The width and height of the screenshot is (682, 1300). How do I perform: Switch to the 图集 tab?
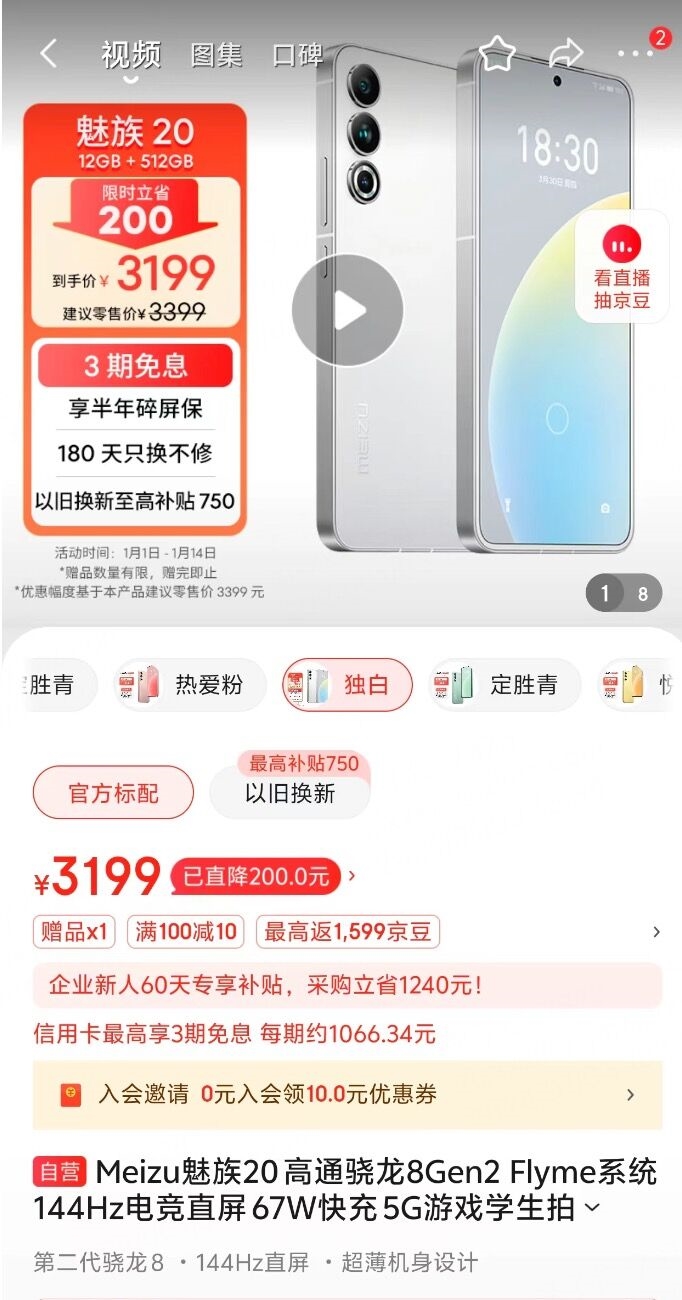coord(216,55)
